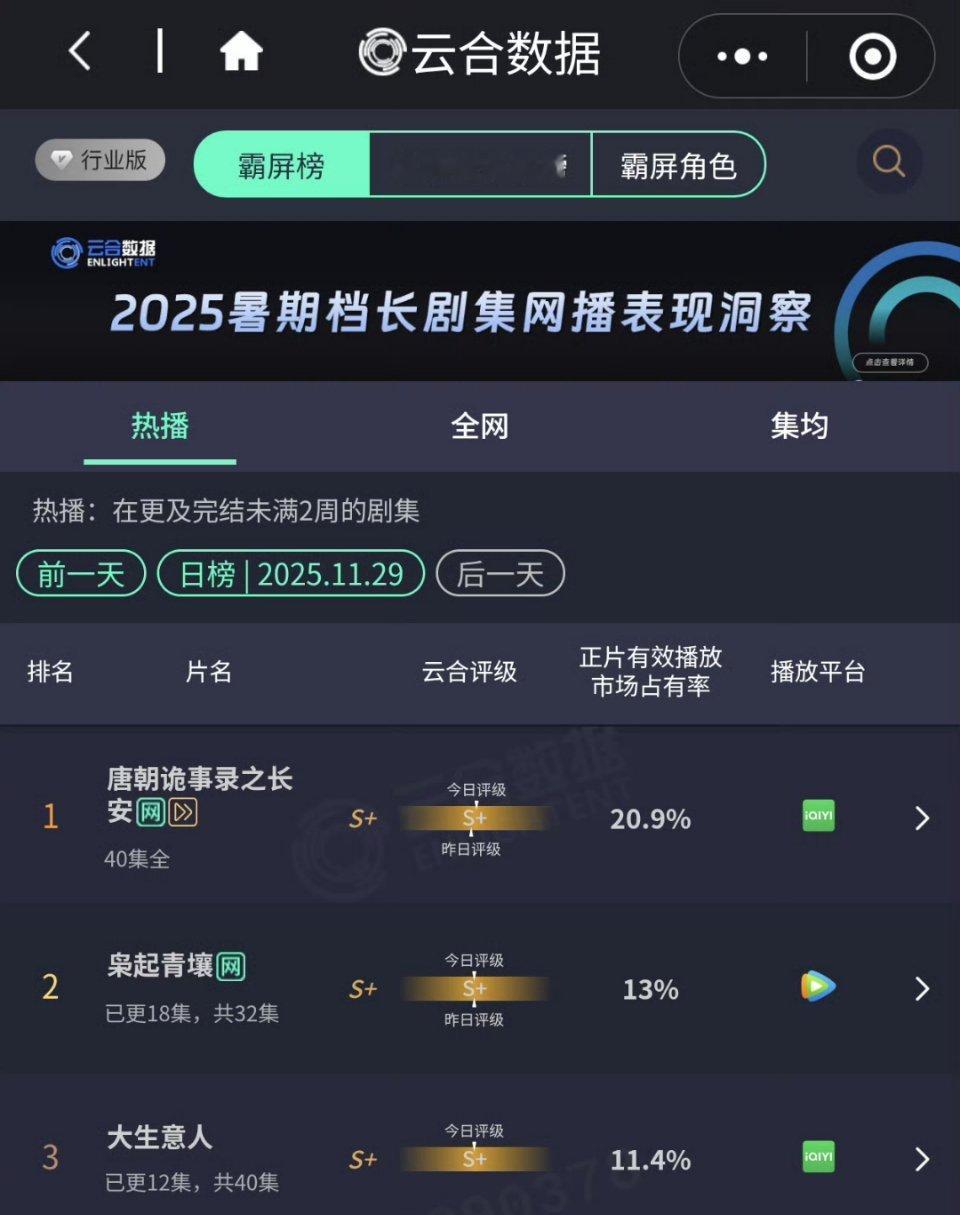Select the 集均 tab
Viewport: 960px width, 1215px height.
tap(800, 426)
